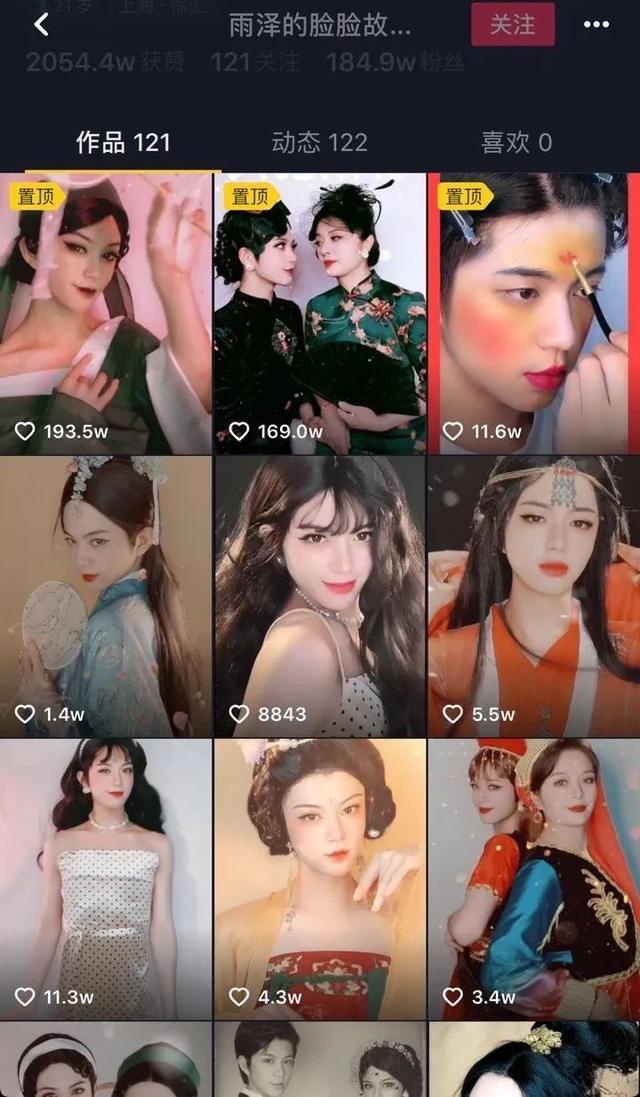The height and width of the screenshot is (1097, 640).
Task: Switch to the 动态 122 tab
Action: coord(320,143)
